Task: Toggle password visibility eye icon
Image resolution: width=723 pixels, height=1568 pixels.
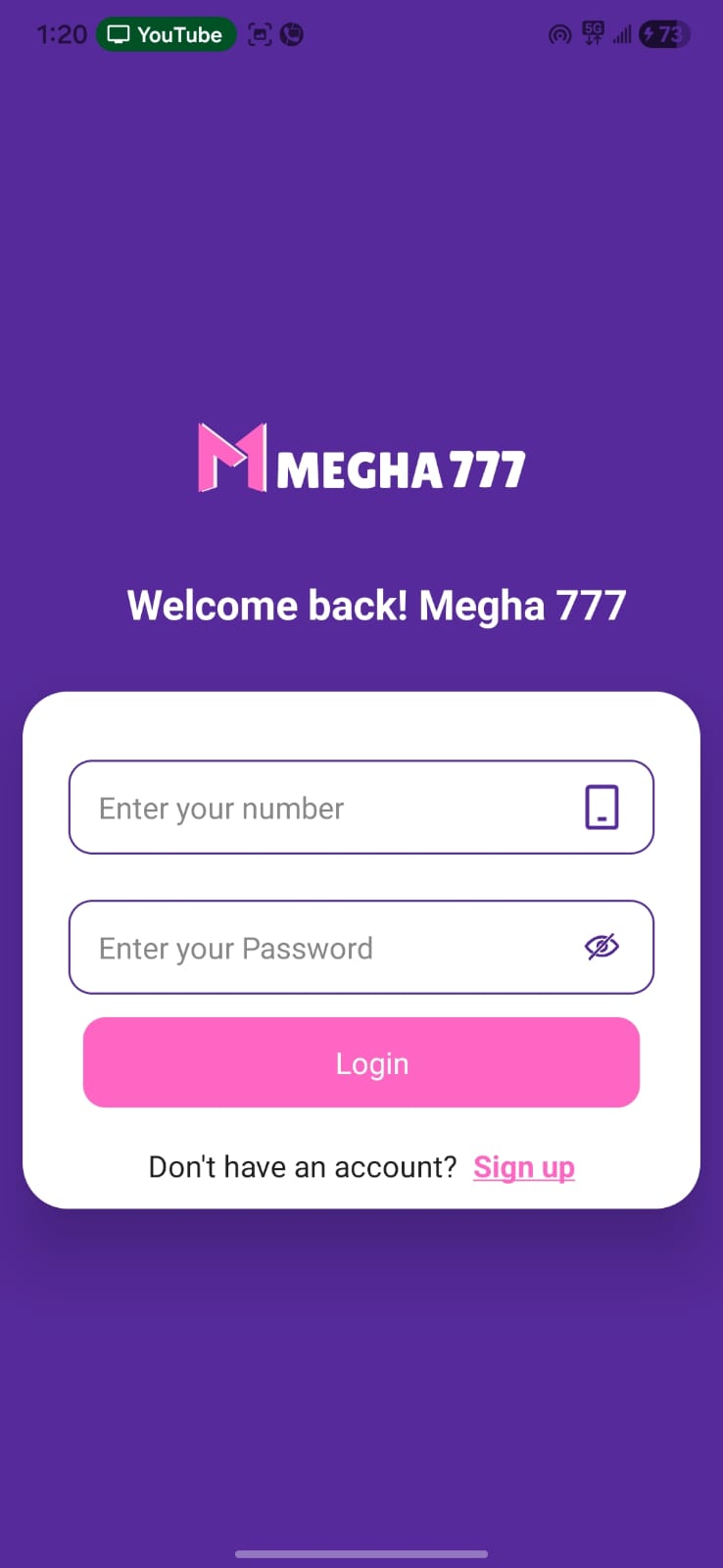Action: click(x=602, y=947)
